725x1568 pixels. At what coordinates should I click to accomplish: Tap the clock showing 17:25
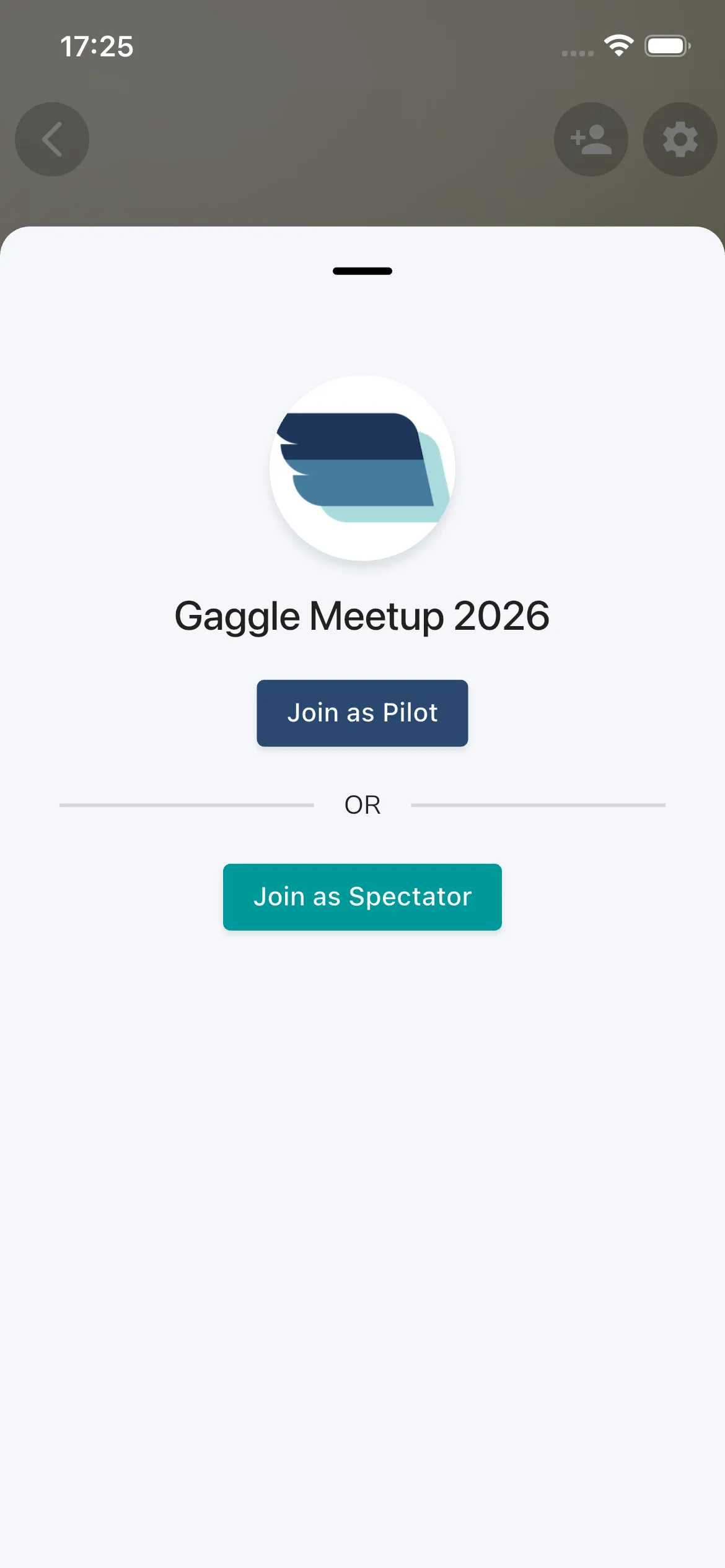click(98, 45)
